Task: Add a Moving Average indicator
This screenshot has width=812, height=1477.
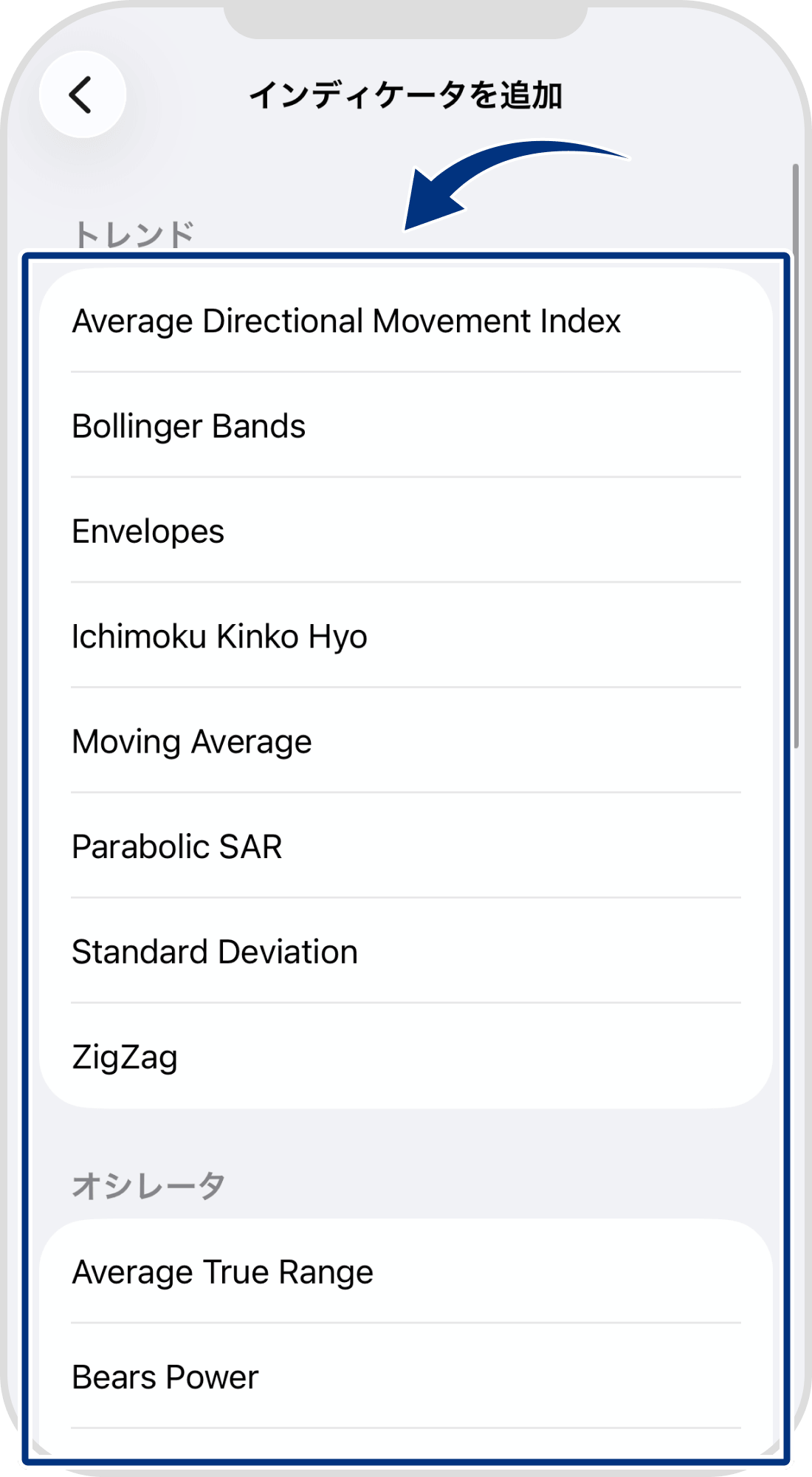Action: (406, 741)
